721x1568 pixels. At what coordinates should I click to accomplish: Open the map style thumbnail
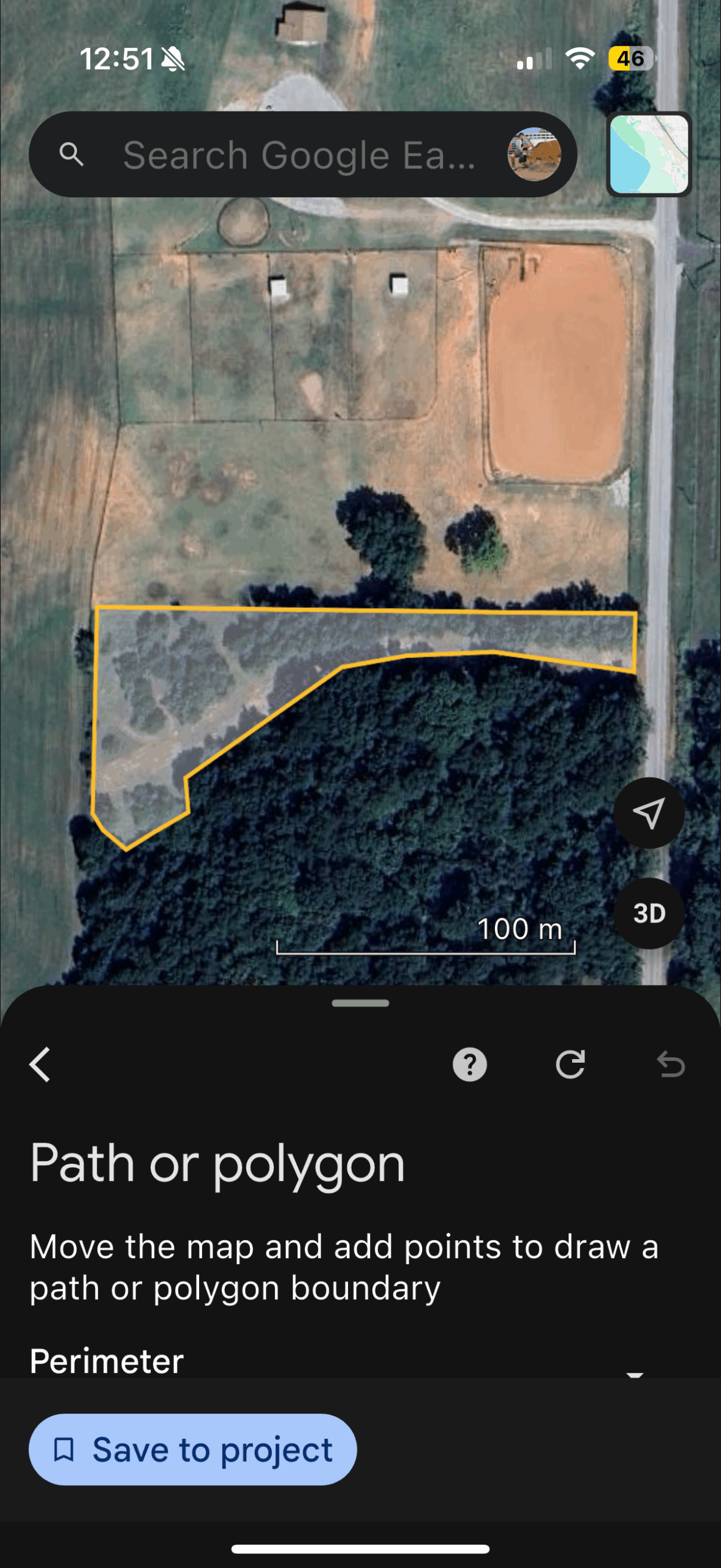click(x=649, y=154)
